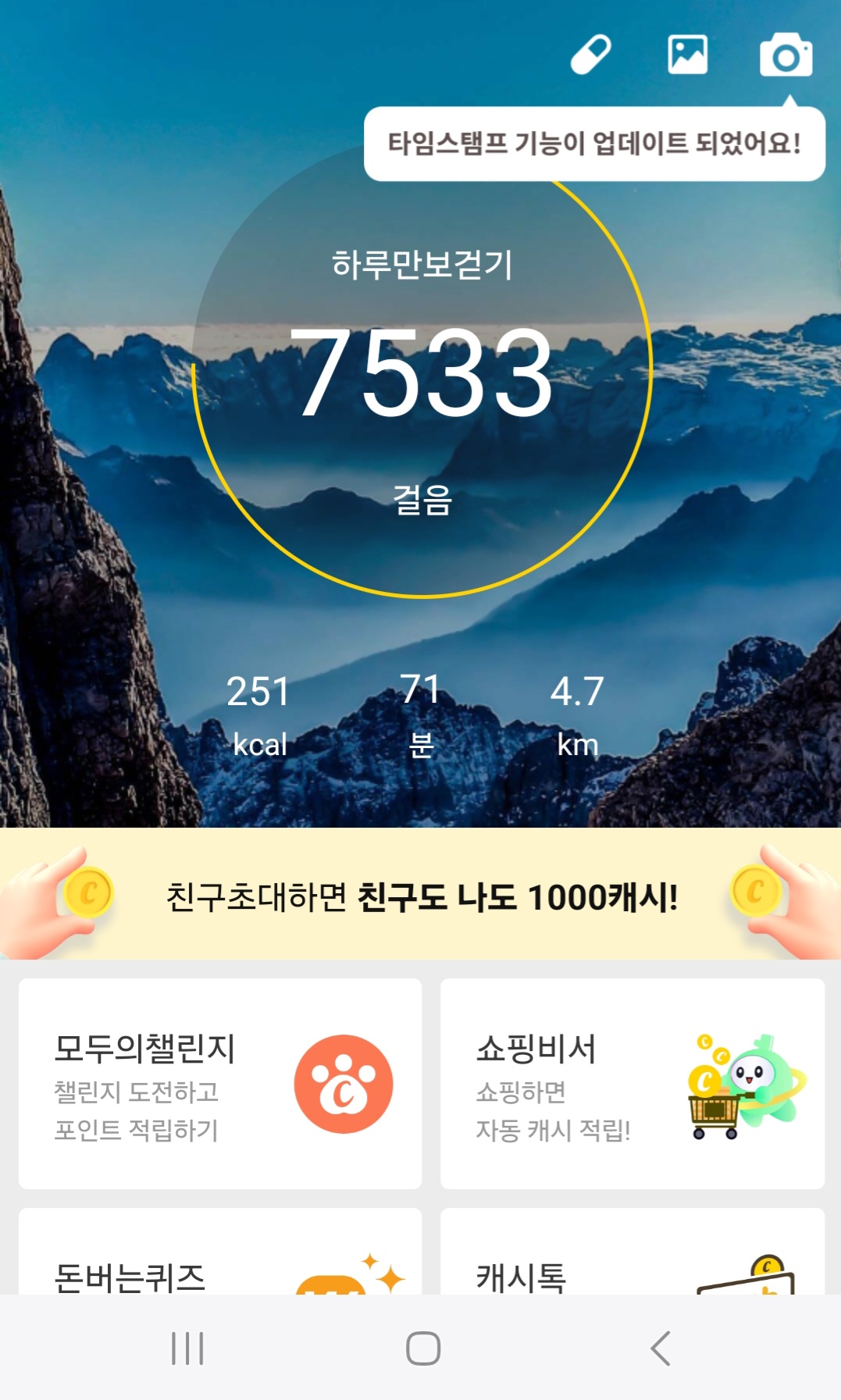The height and width of the screenshot is (1400, 841).
Task: Open the 모두의챌린지 card
Action: click(219, 1083)
